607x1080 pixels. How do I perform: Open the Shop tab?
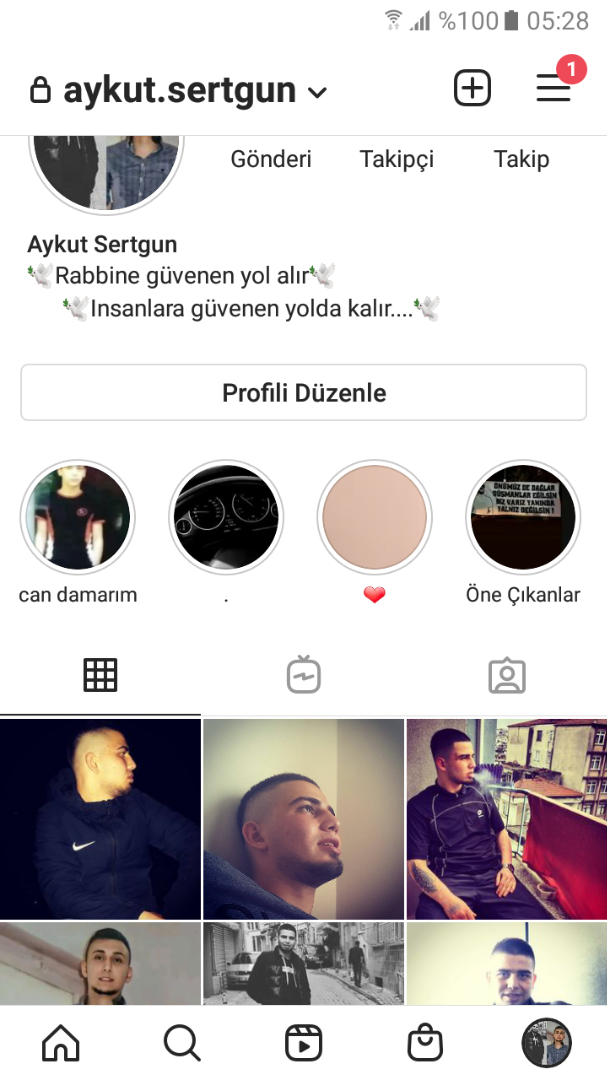click(x=425, y=1044)
